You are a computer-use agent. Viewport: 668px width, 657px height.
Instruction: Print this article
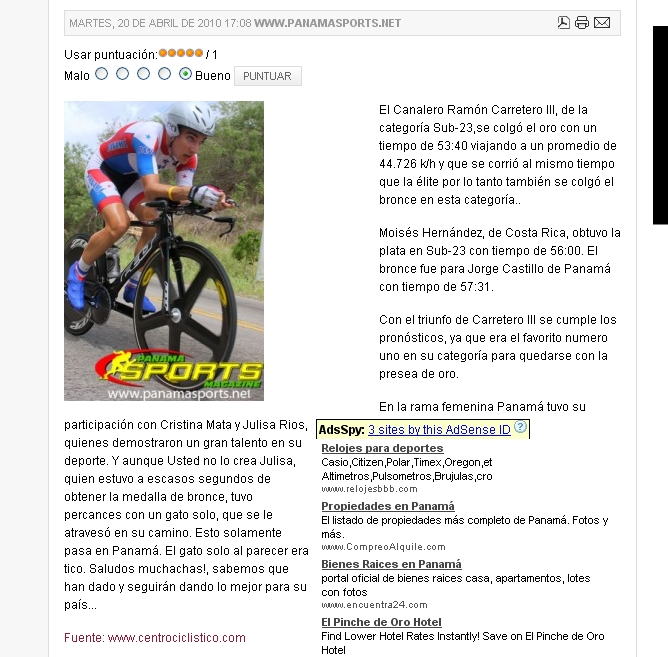click(582, 23)
